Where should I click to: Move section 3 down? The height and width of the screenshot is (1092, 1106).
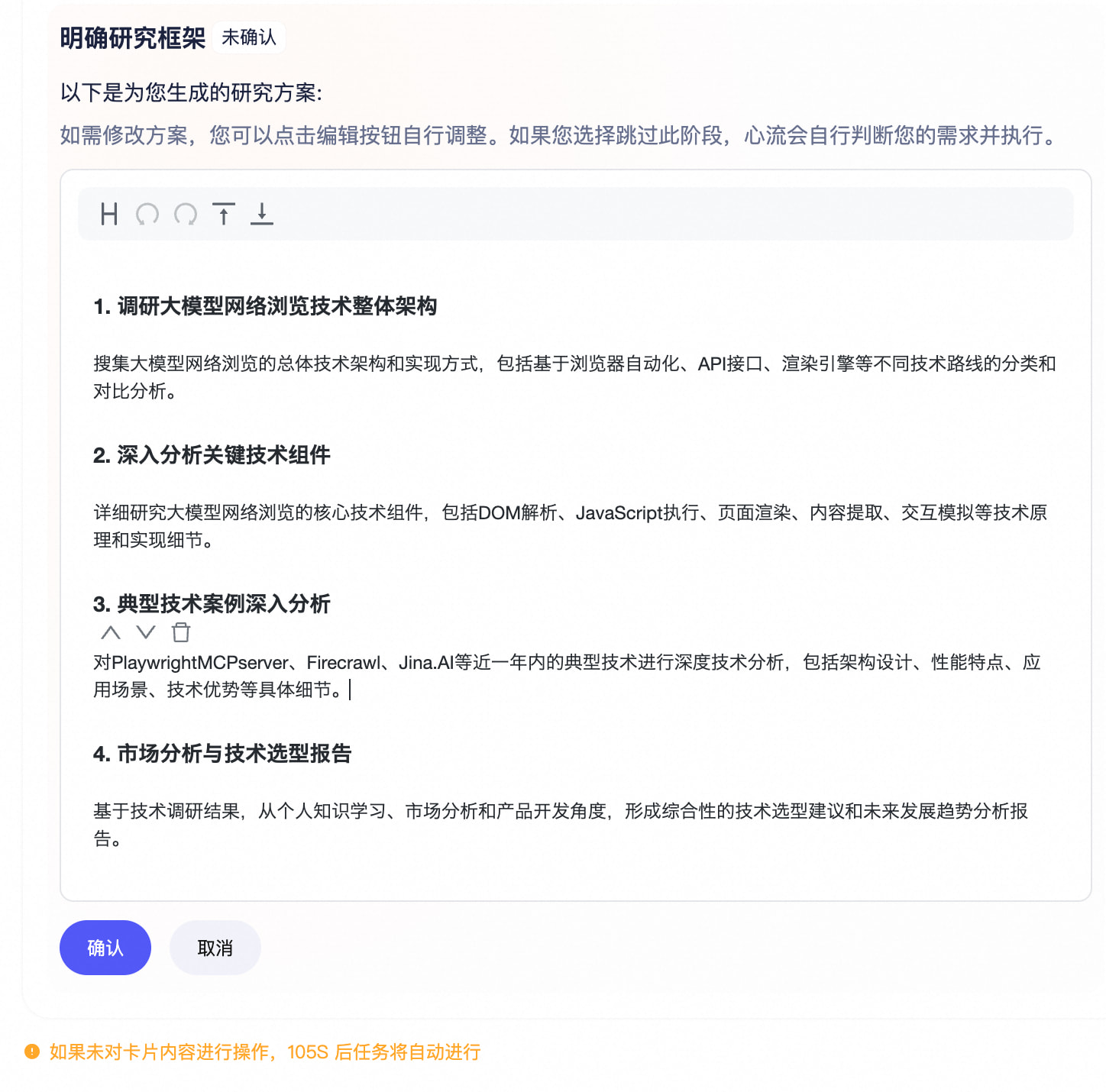146,632
